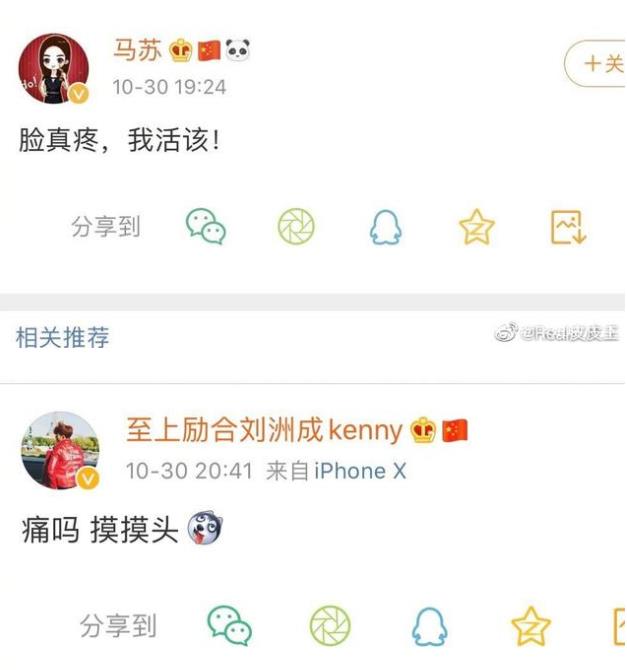
Task: Share the kenny post to Moments
Action: pyautogui.click(x=330, y=626)
